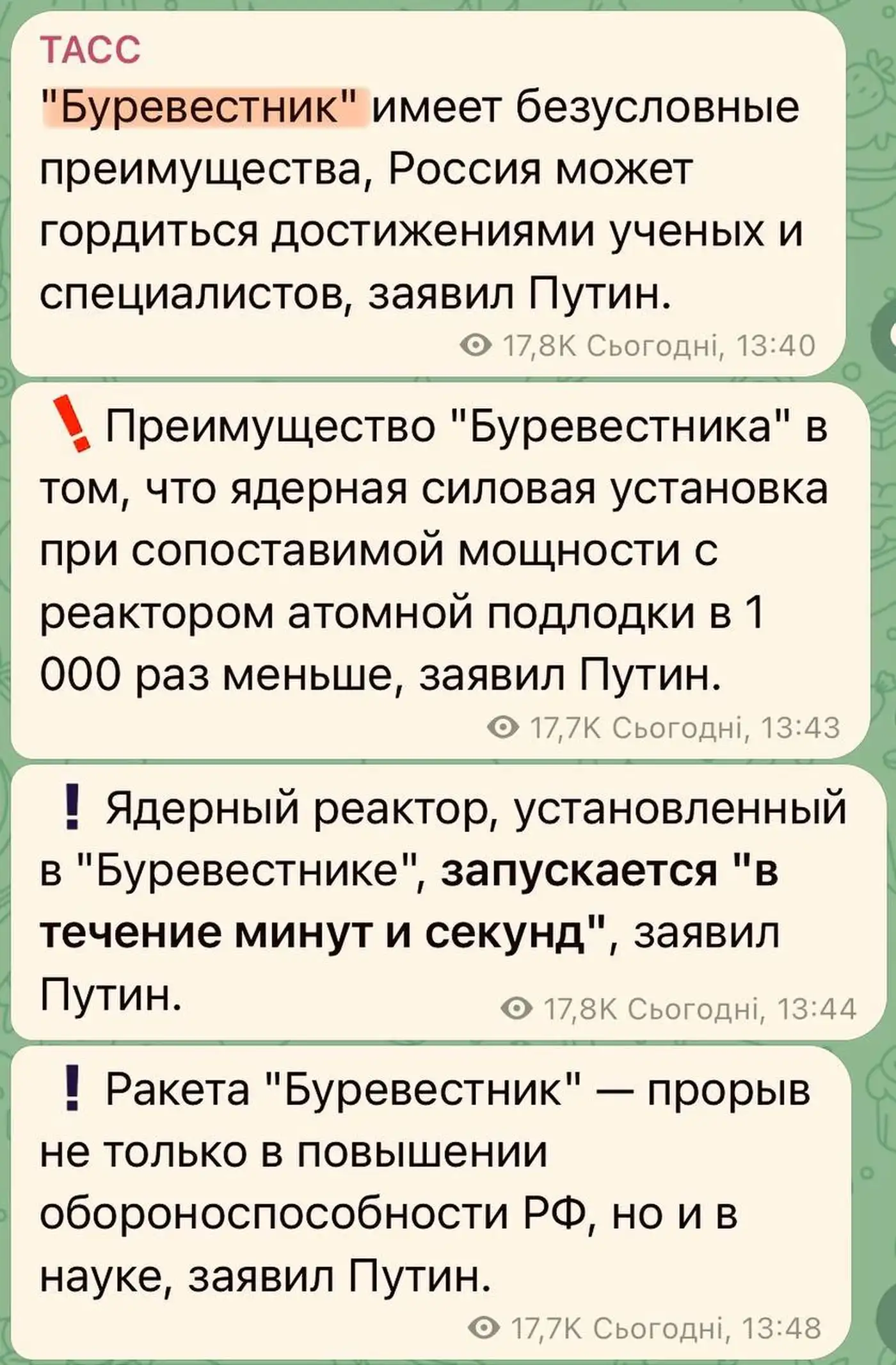
Task: Open the ТАСС channel name link
Action: click(x=90, y=50)
